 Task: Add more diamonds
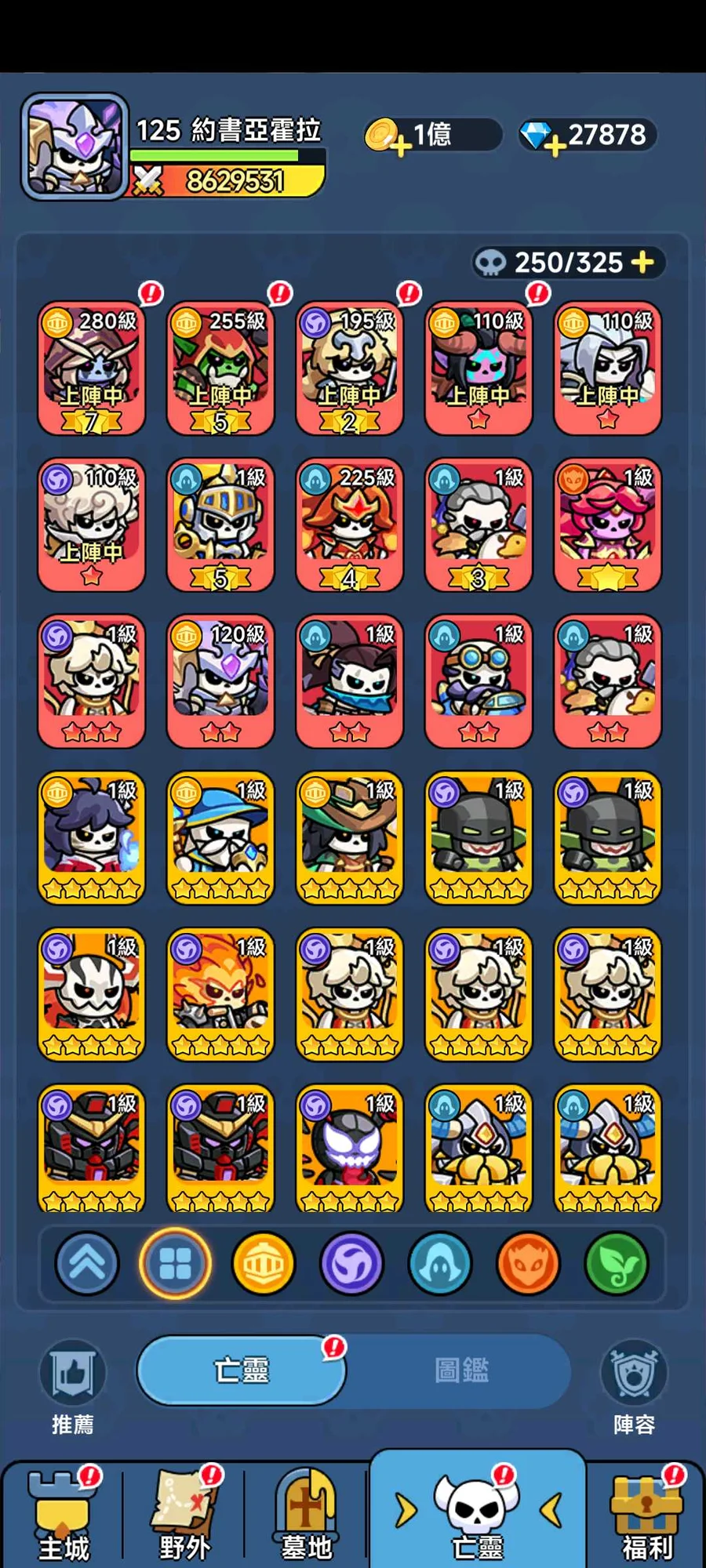(x=554, y=144)
